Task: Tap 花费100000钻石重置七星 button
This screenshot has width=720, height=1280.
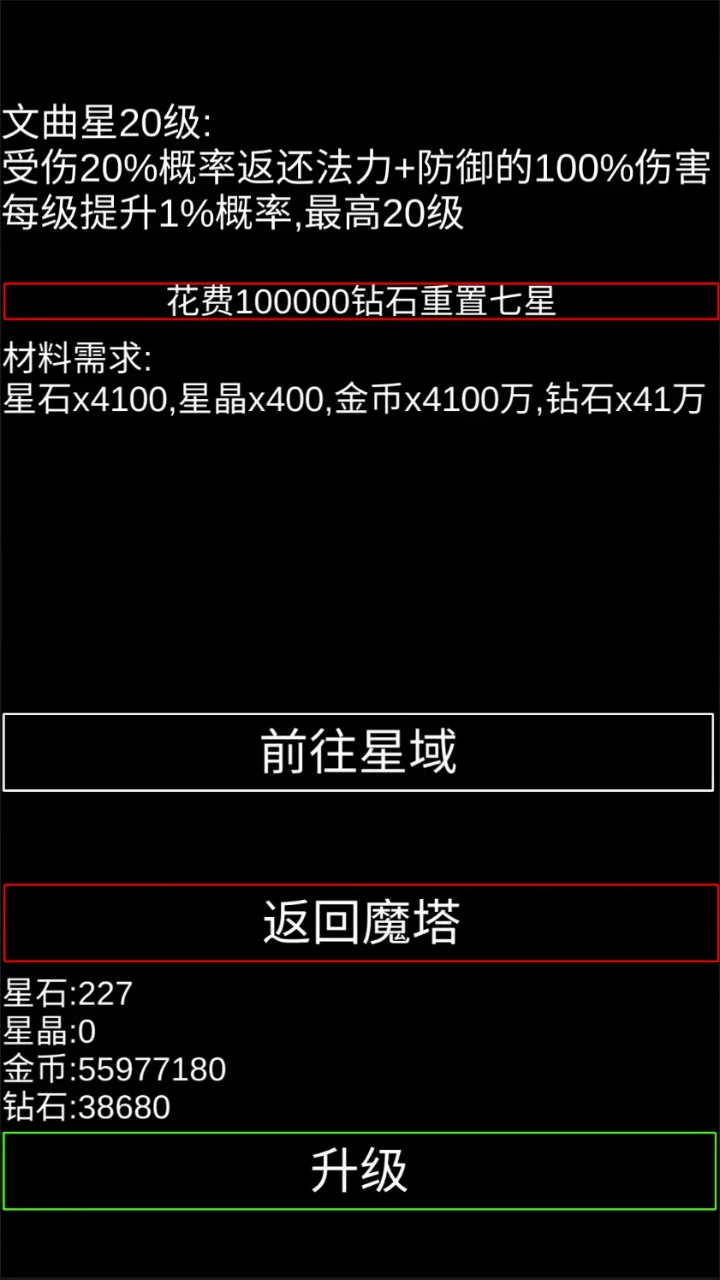Action: [x=360, y=301]
